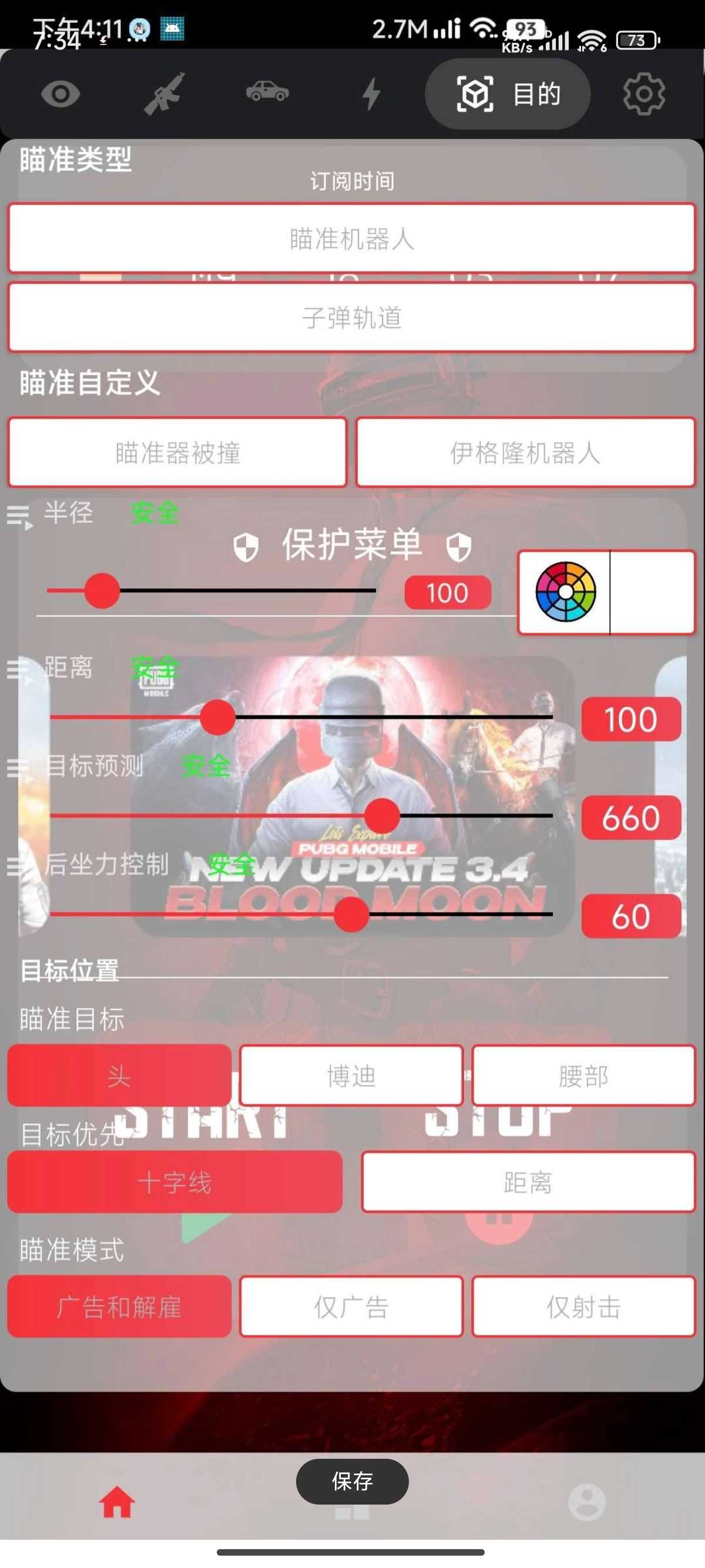Switch to the car vehicle tab

(x=267, y=93)
